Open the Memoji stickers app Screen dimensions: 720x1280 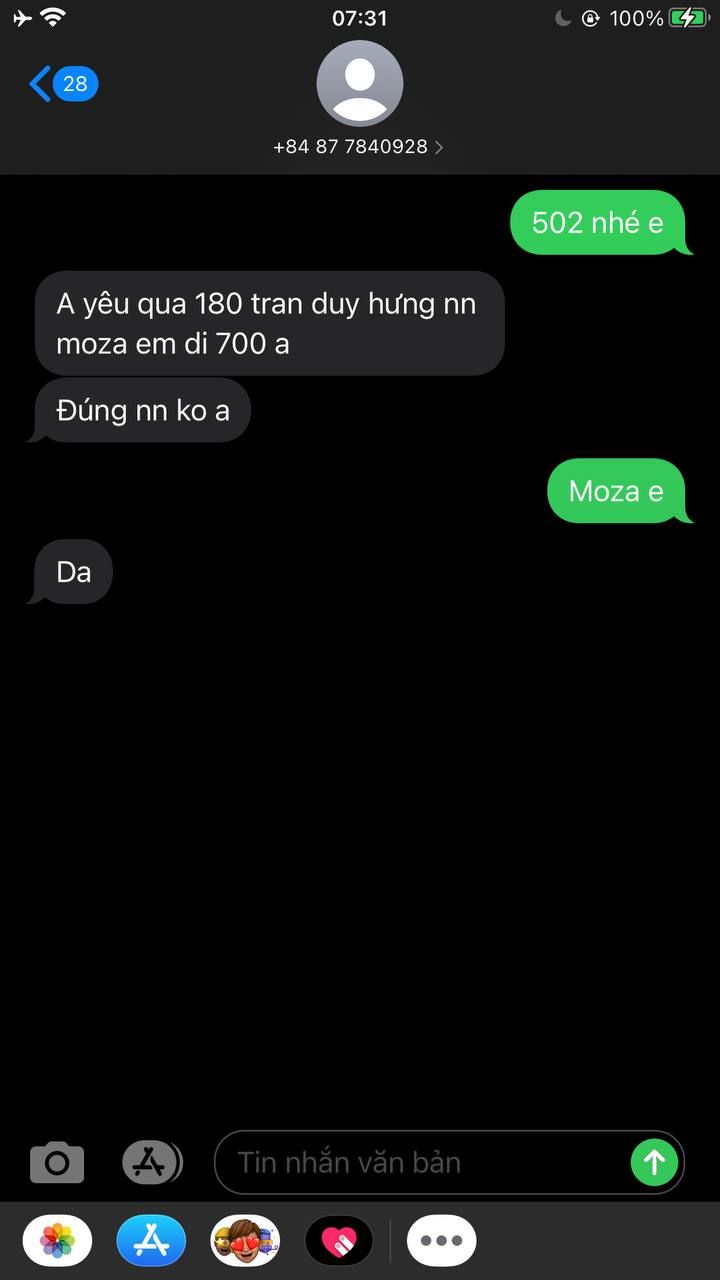[245, 1241]
